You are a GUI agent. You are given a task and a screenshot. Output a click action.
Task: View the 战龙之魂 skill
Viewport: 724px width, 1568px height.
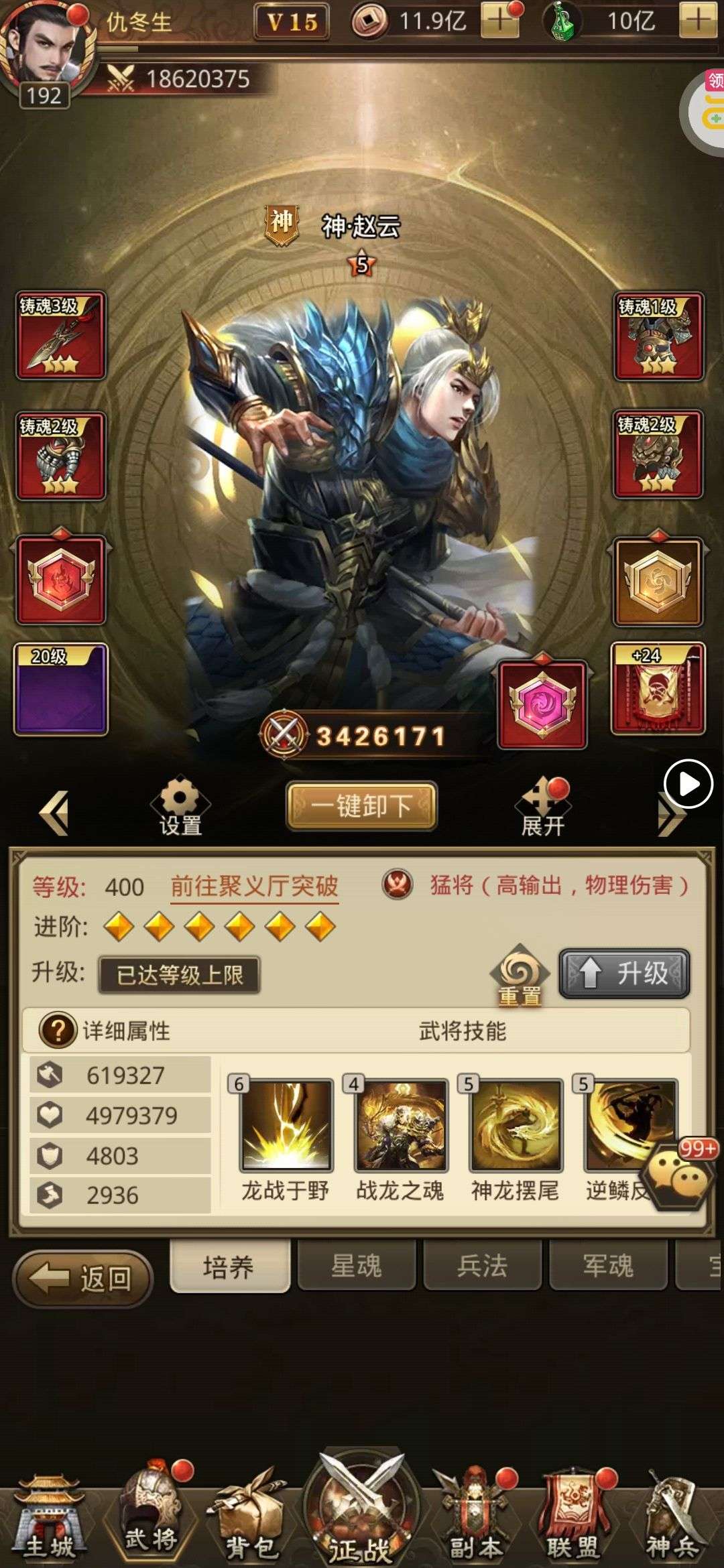click(x=401, y=1124)
